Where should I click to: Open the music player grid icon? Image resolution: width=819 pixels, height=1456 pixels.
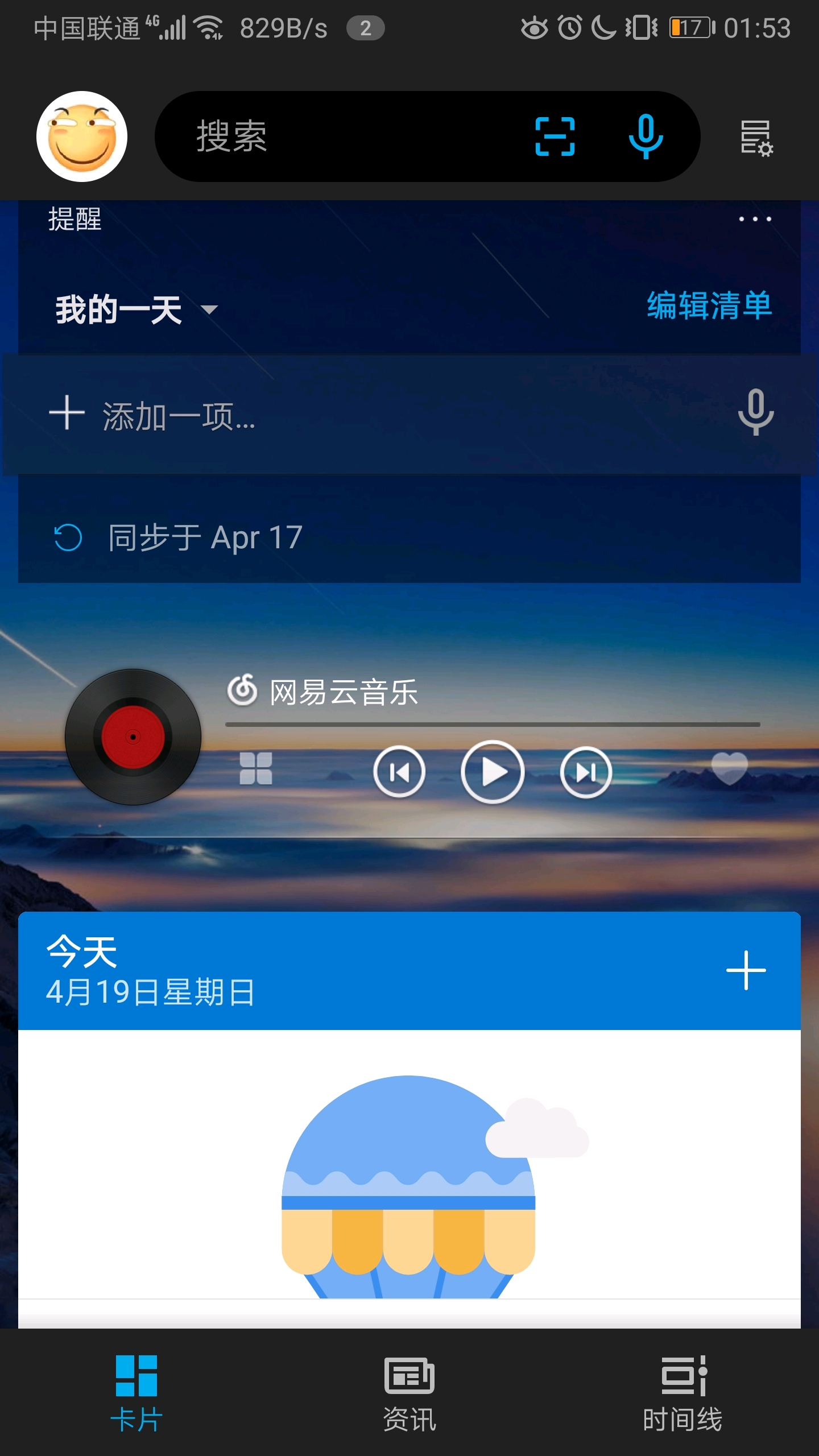(x=256, y=769)
